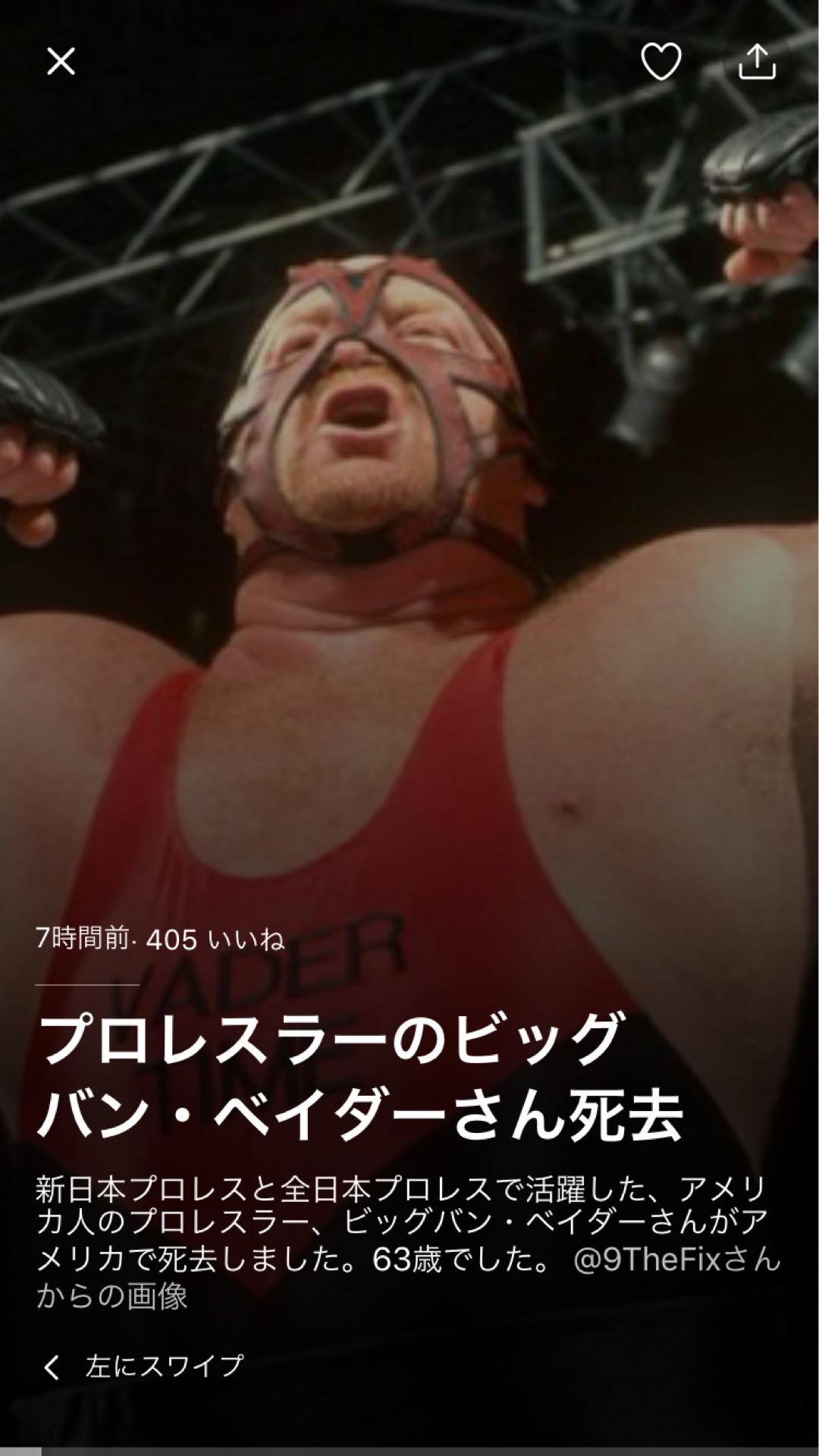Share this Moment
The height and width of the screenshot is (1456, 819).
tap(757, 61)
